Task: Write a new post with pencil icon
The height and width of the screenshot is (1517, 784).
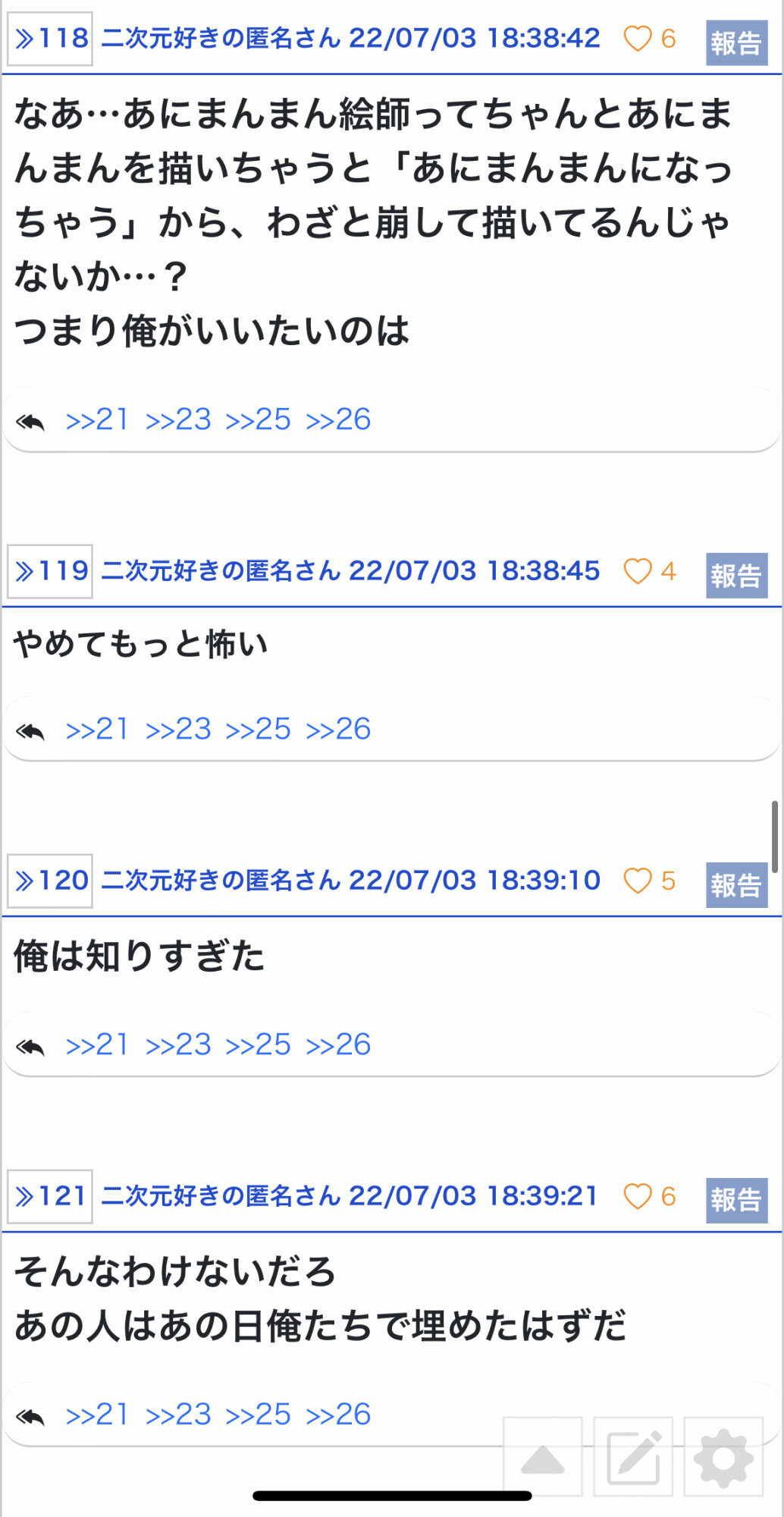Action: tap(633, 1456)
